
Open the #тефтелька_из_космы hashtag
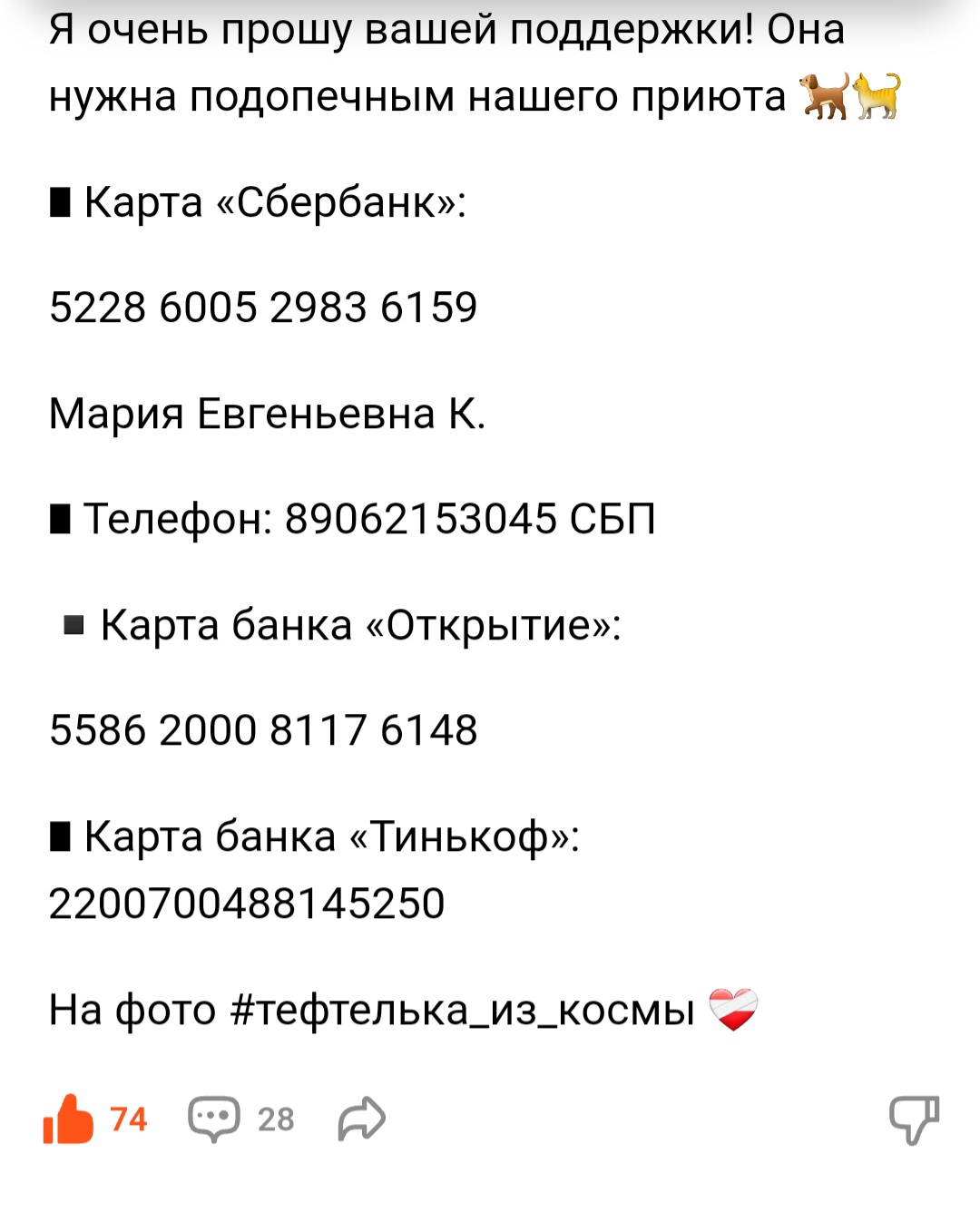click(x=463, y=1010)
